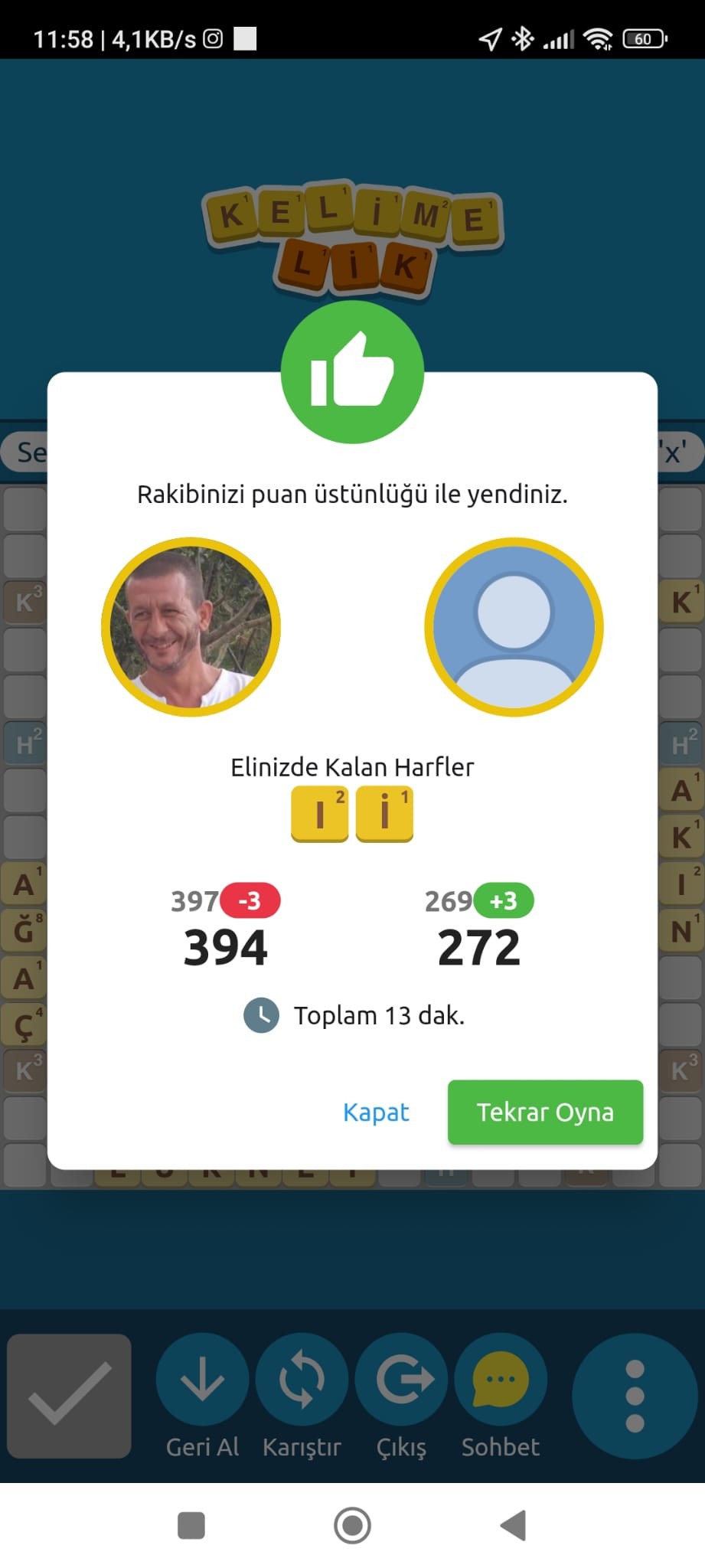Image resolution: width=705 pixels, height=1568 pixels.
Task: Open the three-dot more options menu
Action: [634, 1396]
